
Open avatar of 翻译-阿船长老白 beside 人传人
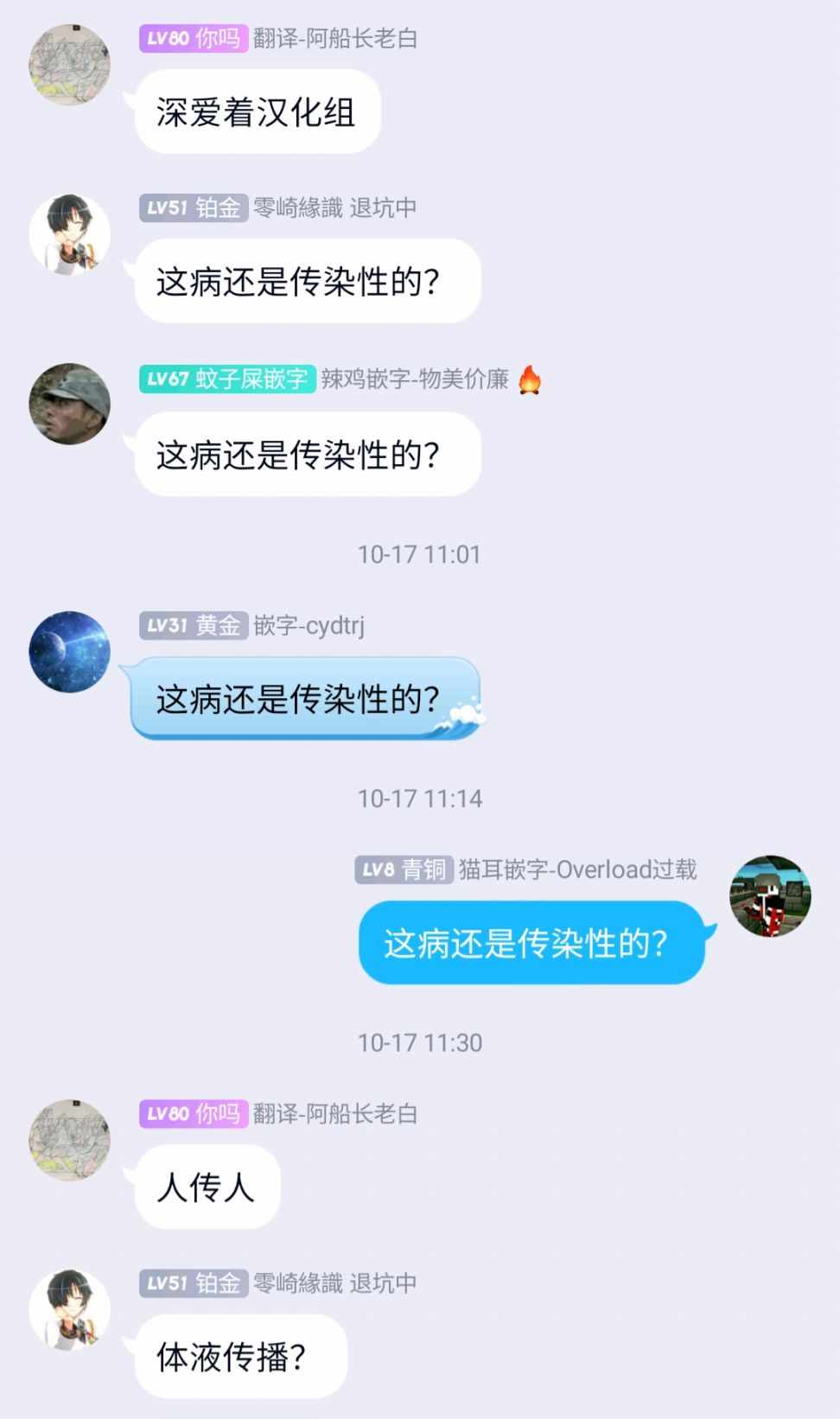(x=70, y=1140)
